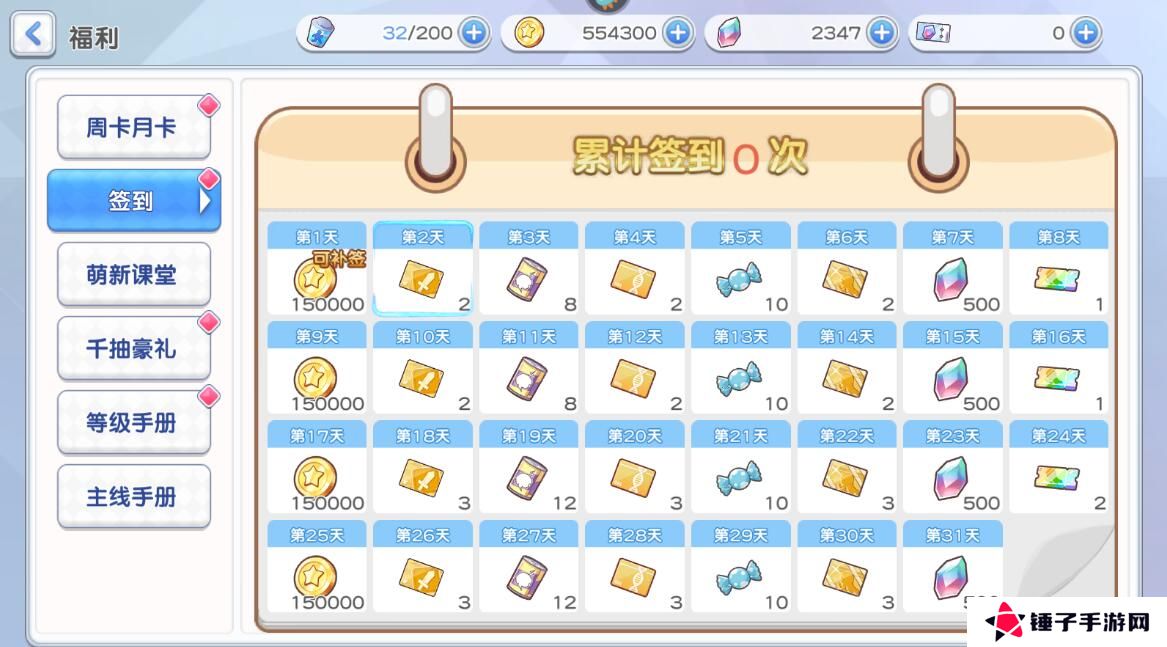
Task: Open the 千抽豪礼 tab
Action: pos(132,349)
